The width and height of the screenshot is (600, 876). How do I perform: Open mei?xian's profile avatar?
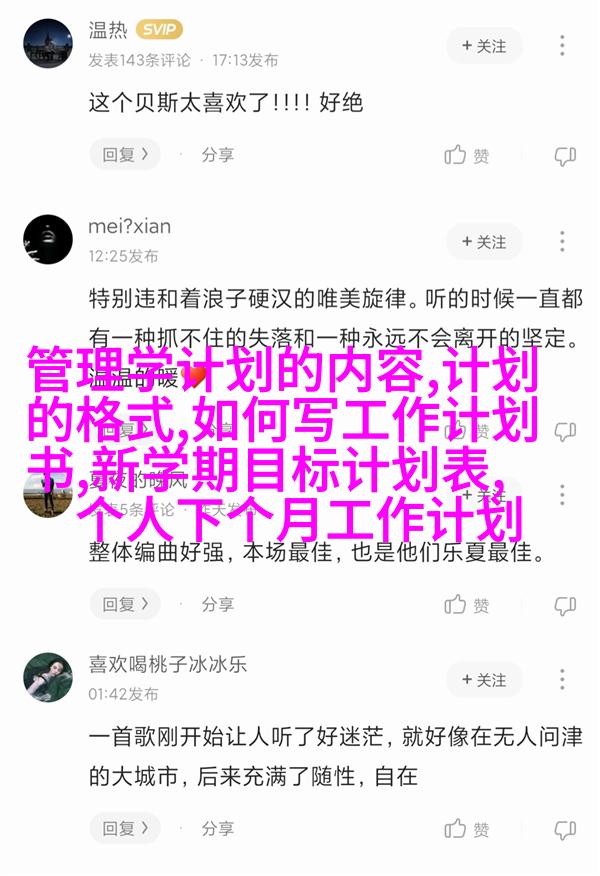pos(48,240)
